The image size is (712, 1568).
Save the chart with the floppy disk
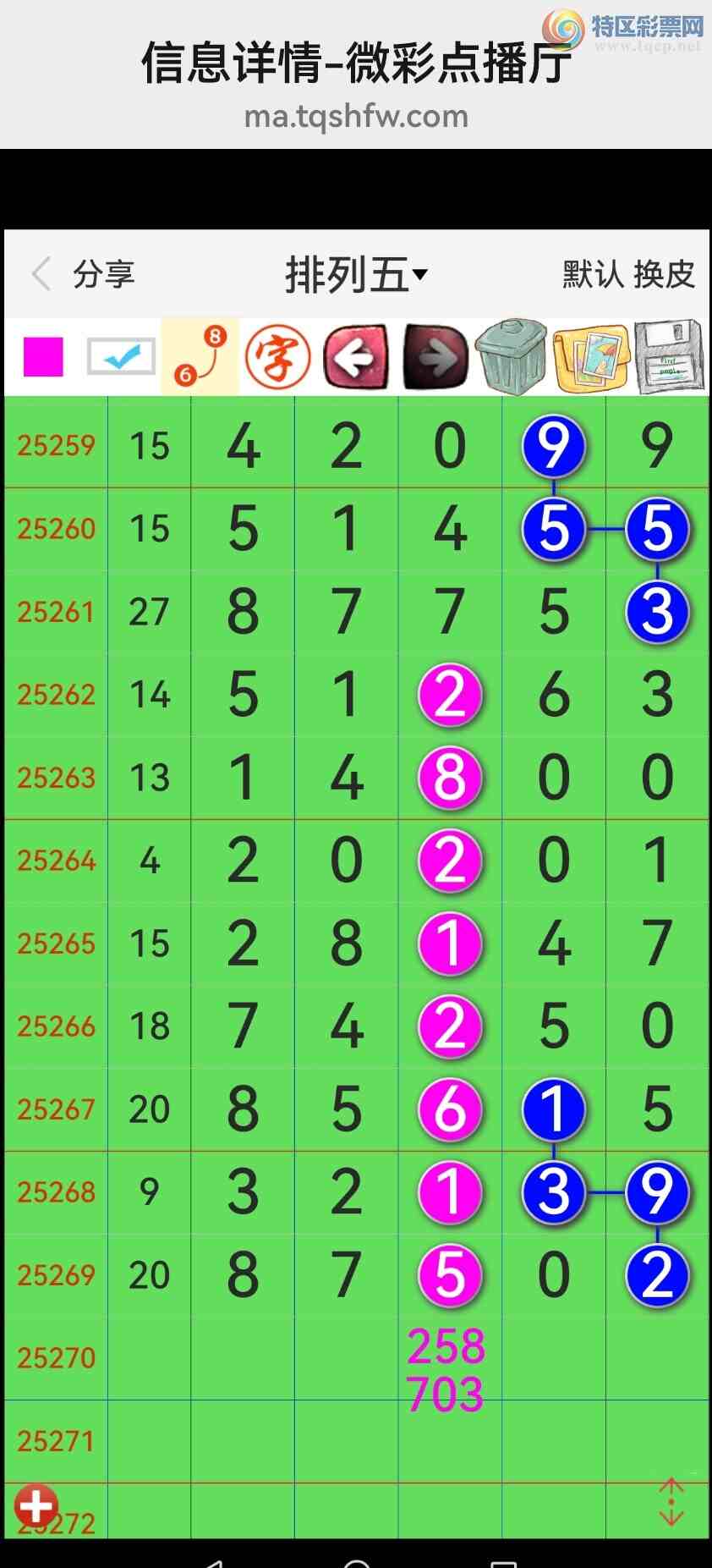click(669, 356)
